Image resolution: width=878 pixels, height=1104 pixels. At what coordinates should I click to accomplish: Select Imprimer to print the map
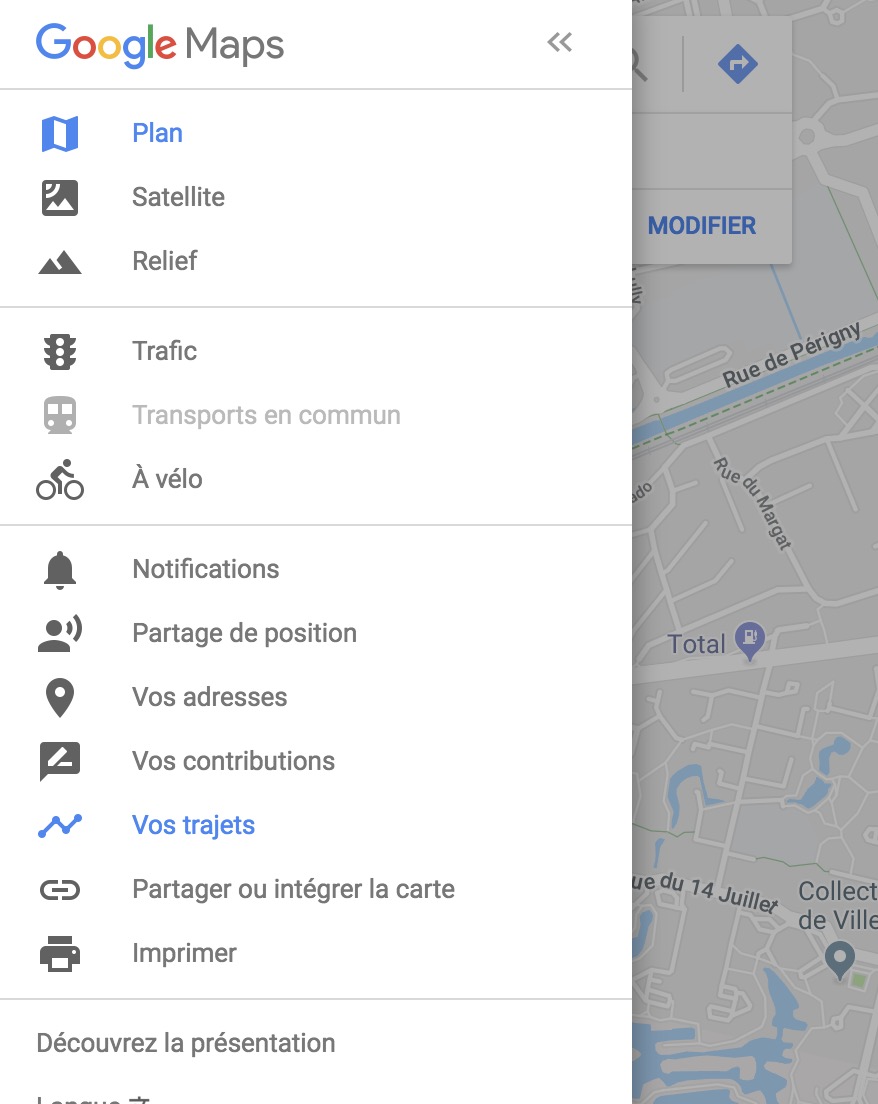184,953
